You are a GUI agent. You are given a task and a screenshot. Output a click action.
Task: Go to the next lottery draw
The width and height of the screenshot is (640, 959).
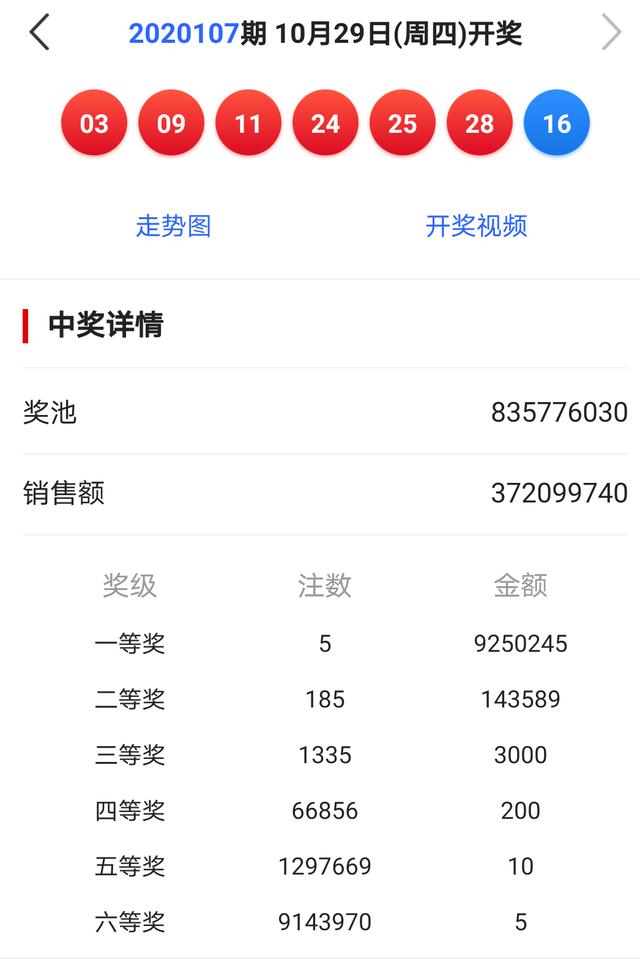pos(611,33)
